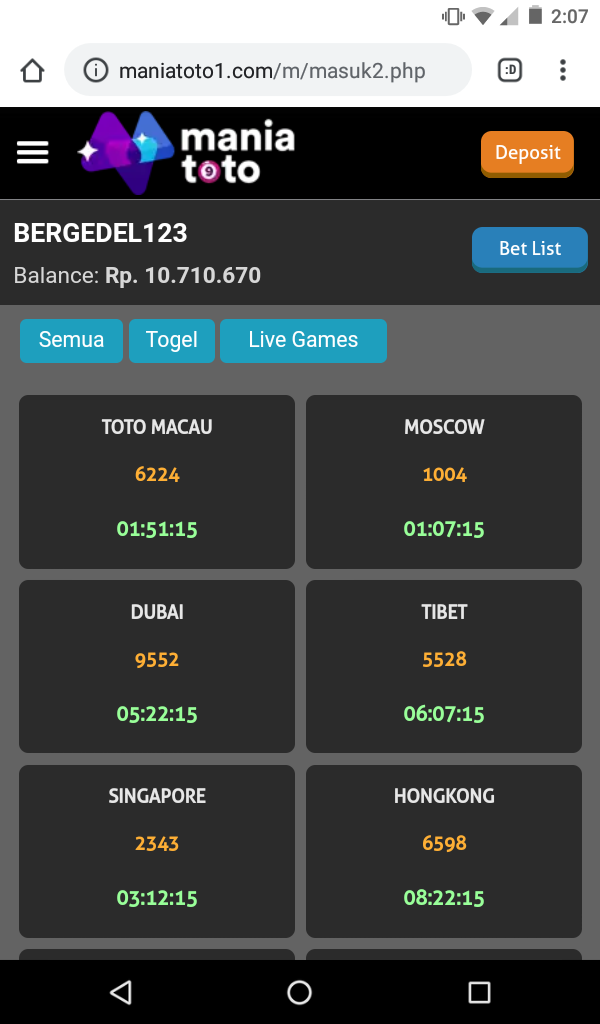Open the Bet List
600x1024 pixels.
[x=529, y=249]
